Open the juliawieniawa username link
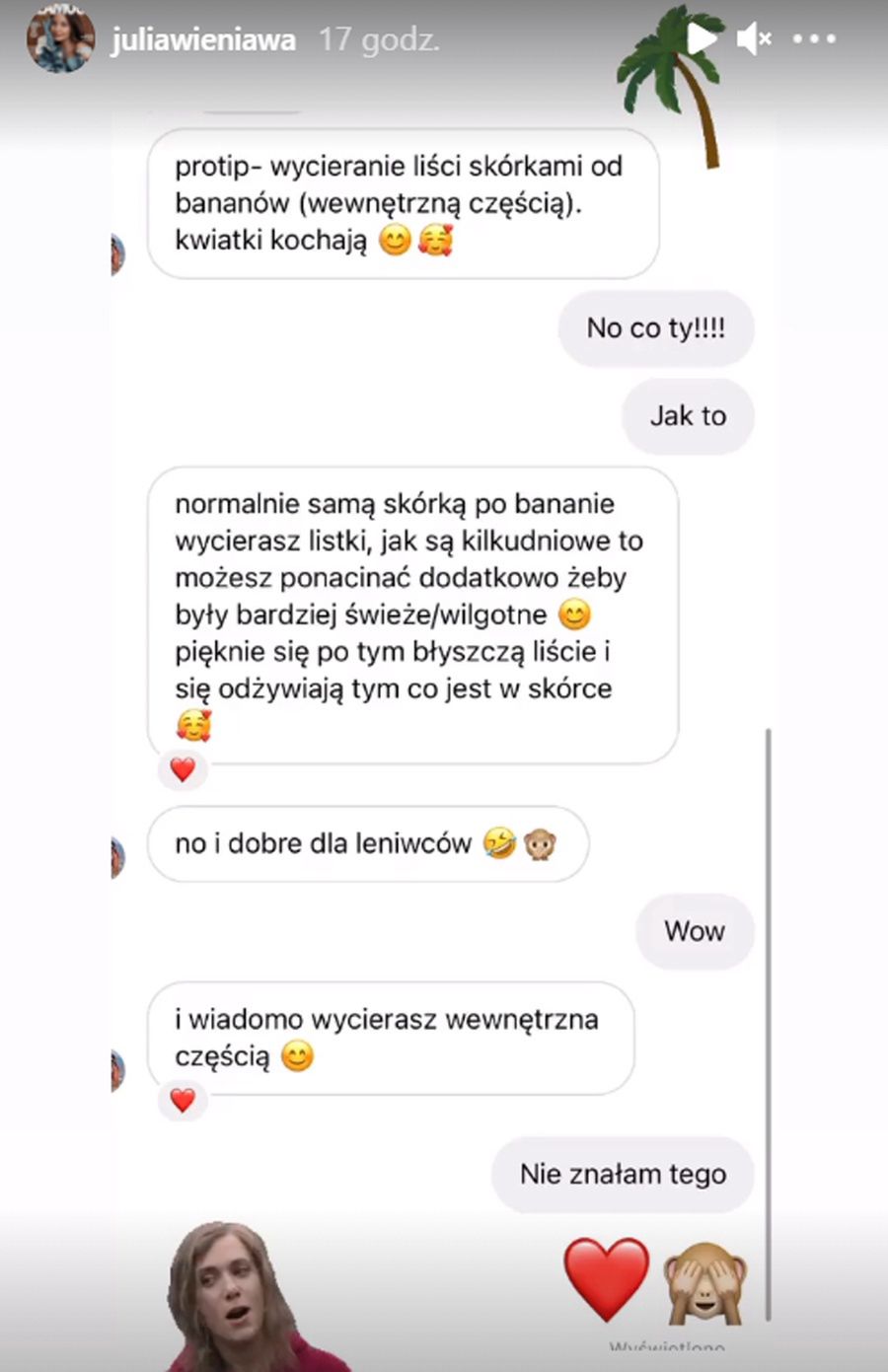This screenshot has height=1372, width=888. pyautogui.click(x=202, y=39)
